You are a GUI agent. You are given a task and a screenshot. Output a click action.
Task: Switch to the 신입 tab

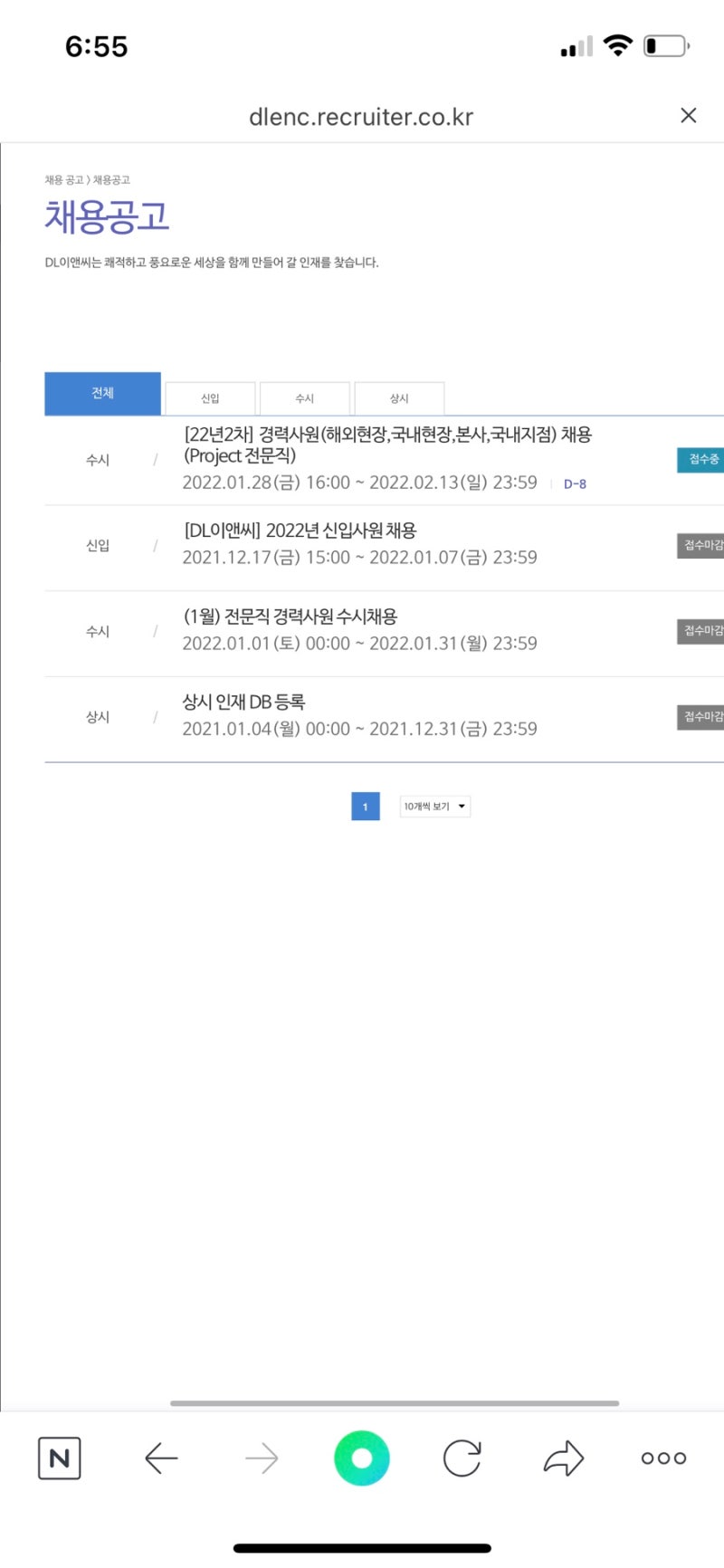point(210,398)
